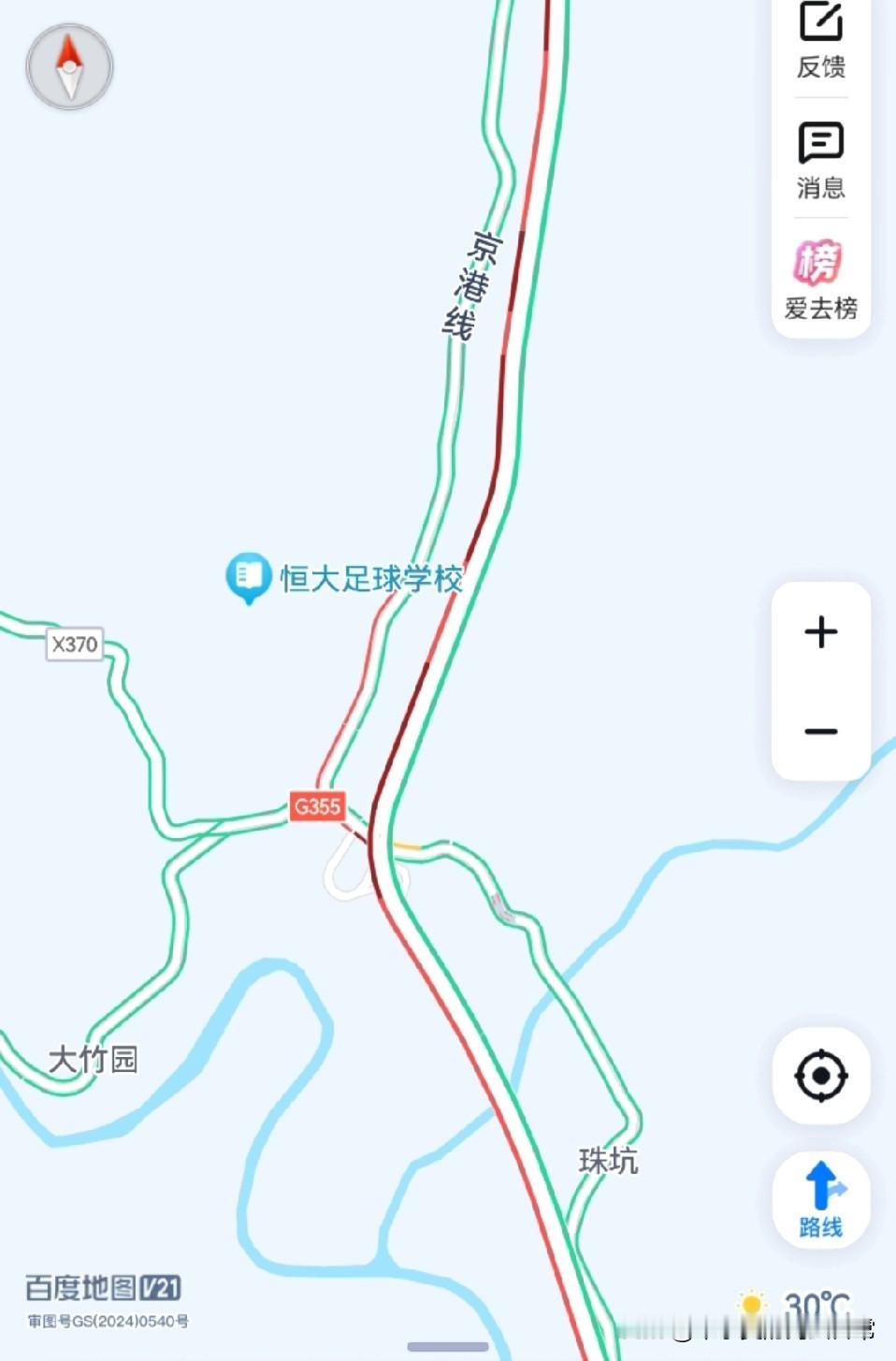Zoom out of the map
Image resolution: width=896 pixels, height=1361 pixels.
coord(821,731)
